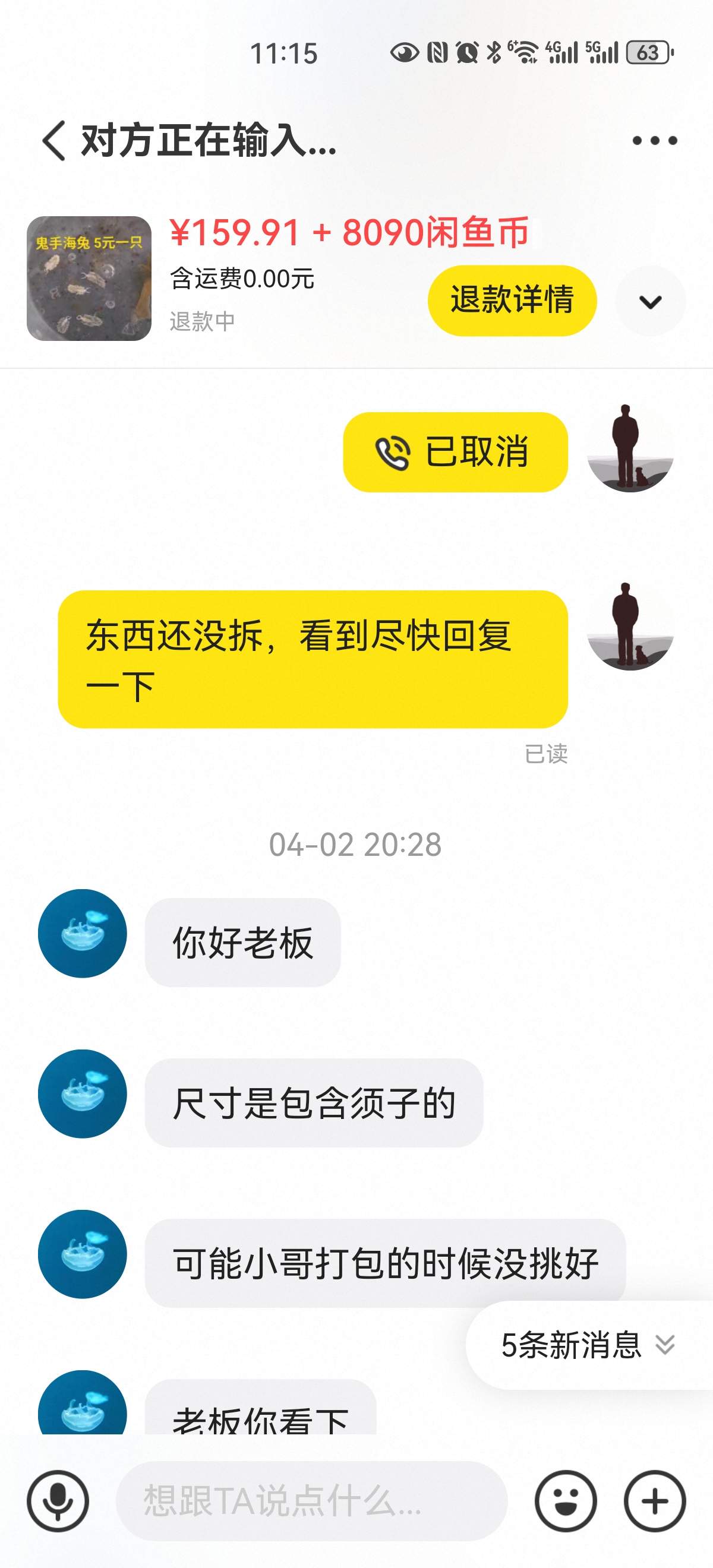Go back from the chat
Viewport: 713px width, 1568px height.
[x=53, y=141]
